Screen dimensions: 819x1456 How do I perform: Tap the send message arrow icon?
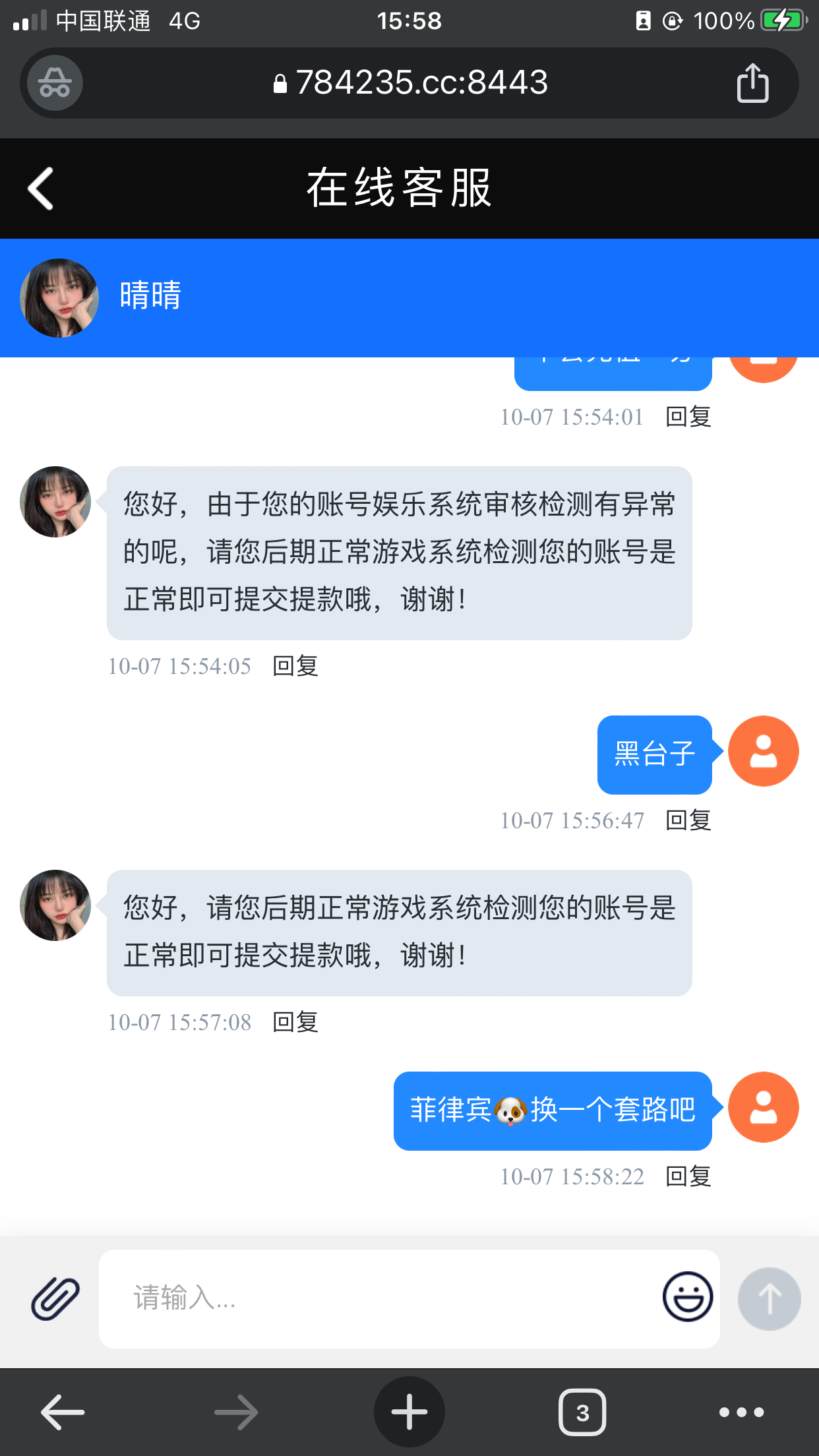pyautogui.click(x=768, y=1296)
